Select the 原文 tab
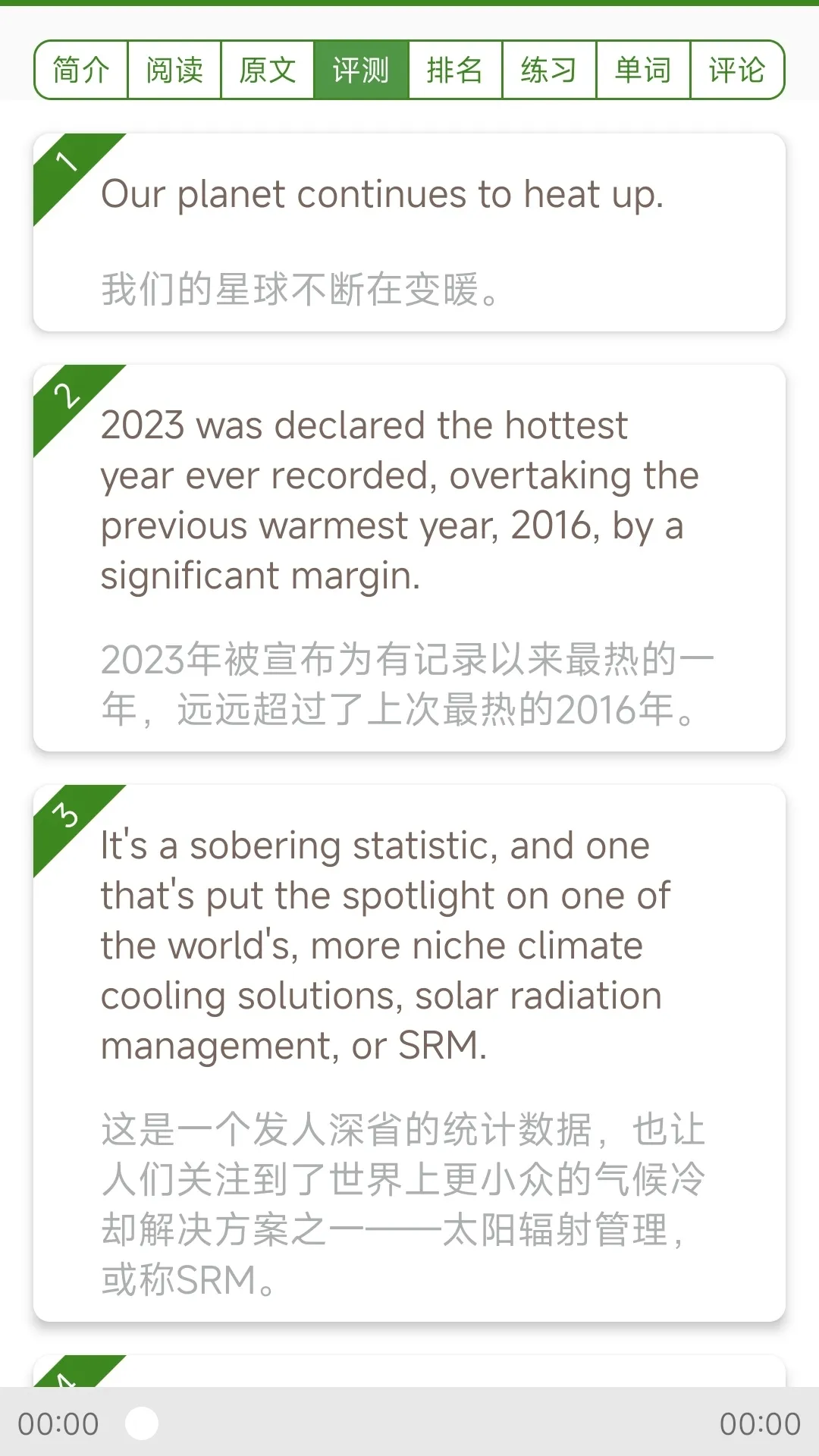Screen dimensions: 819x1456 (x=267, y=70)
